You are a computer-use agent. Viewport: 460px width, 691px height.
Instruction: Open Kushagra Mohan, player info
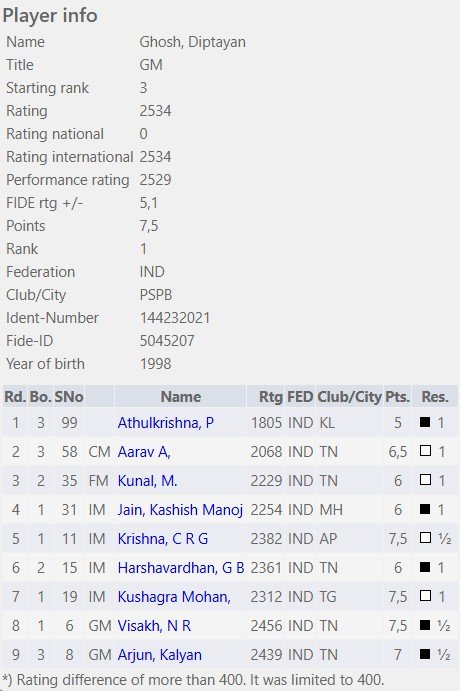tap(174, 597)
